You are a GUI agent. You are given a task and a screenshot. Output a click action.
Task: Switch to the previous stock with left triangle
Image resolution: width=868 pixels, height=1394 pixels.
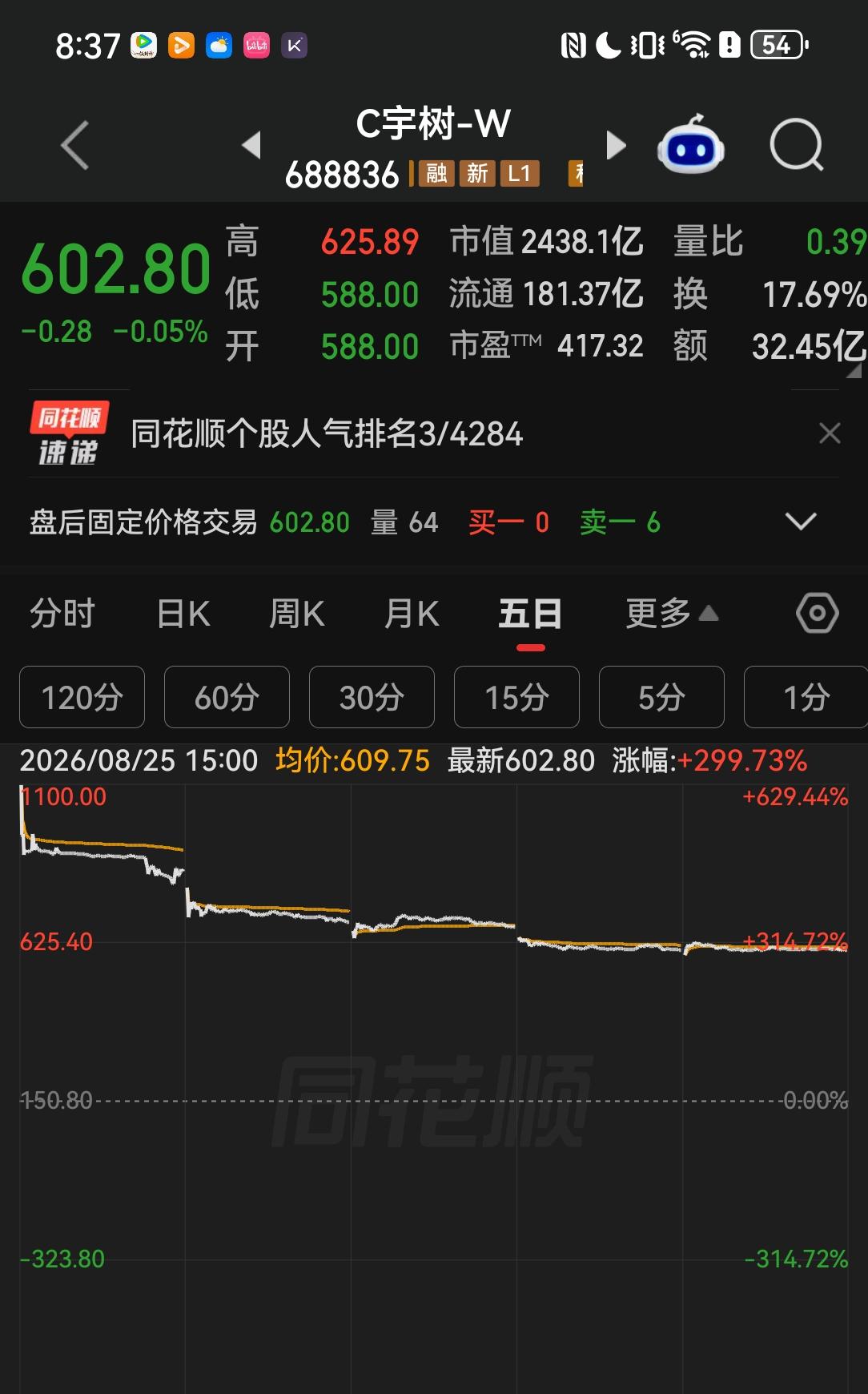[251, 145]
